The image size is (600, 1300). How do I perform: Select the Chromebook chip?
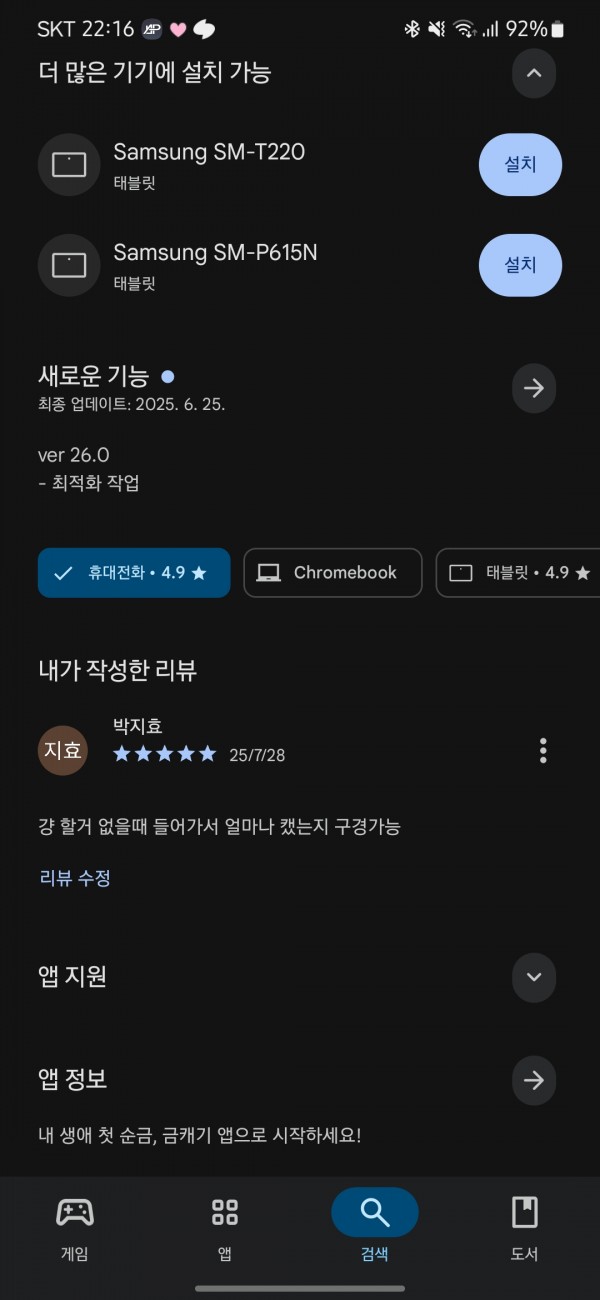(x=333, y=573)
